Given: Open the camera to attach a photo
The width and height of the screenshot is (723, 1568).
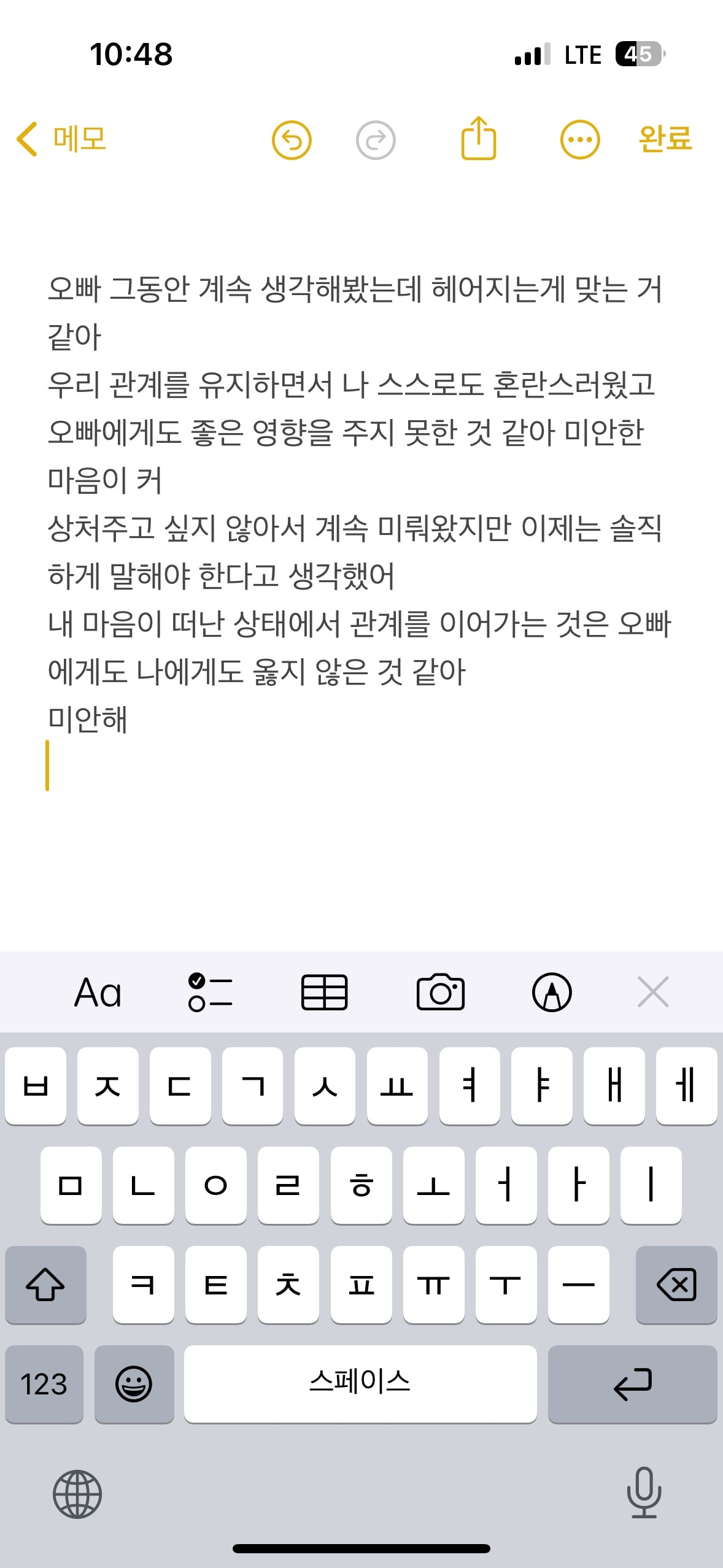Looking at the screenshot, I should tap(441, 992).
